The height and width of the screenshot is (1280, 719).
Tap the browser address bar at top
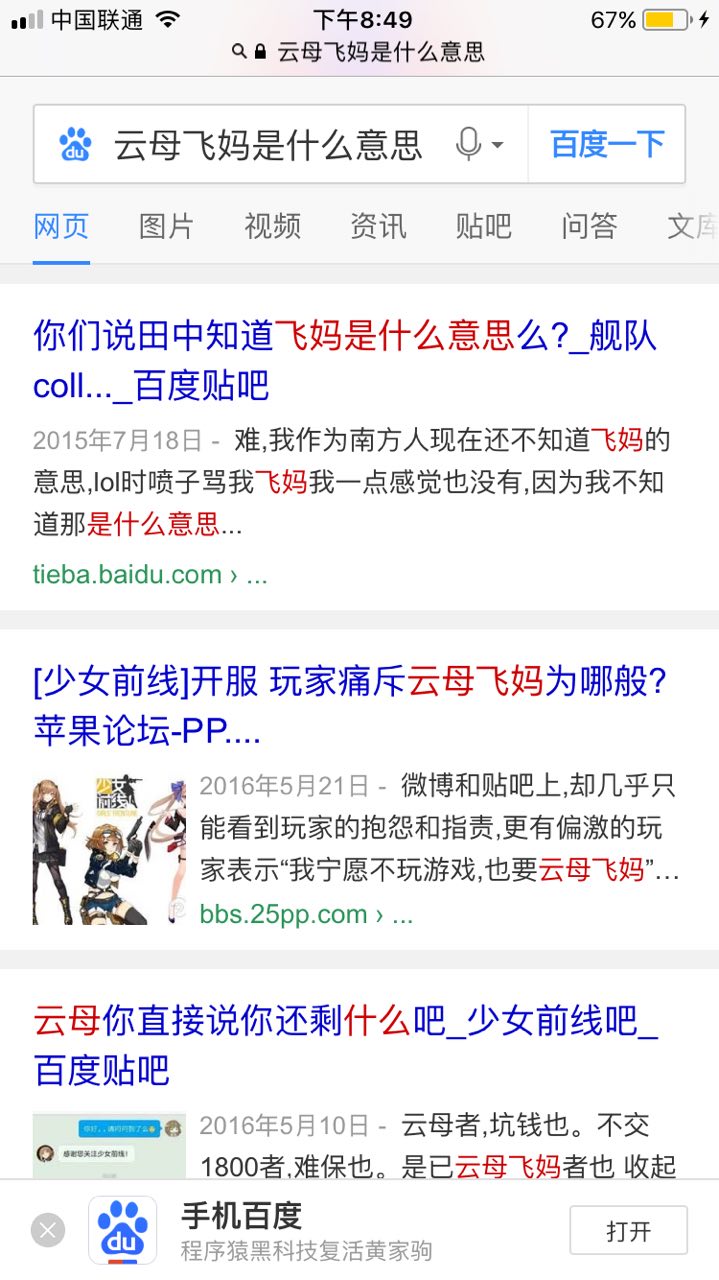(360, 51)
